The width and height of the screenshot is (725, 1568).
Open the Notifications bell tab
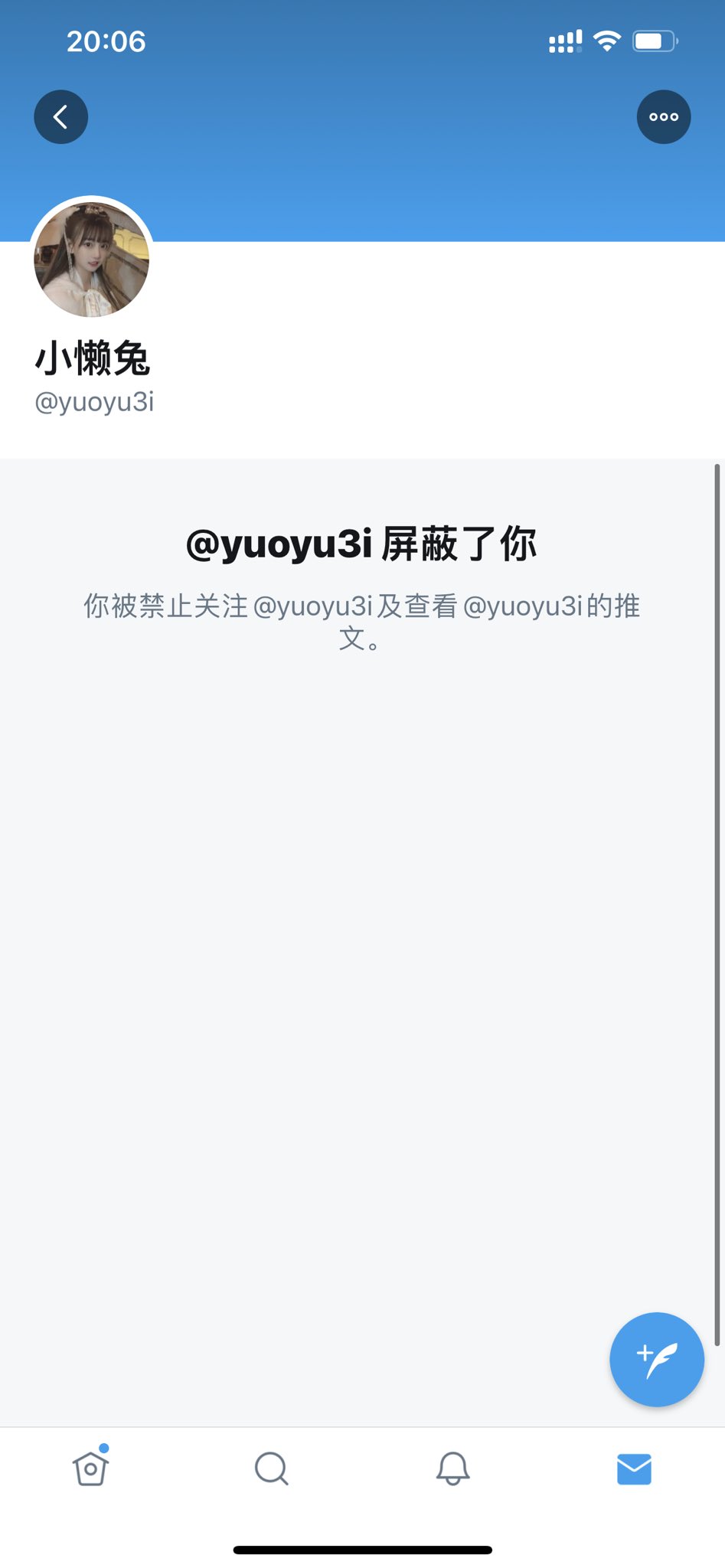(452, 1468)
